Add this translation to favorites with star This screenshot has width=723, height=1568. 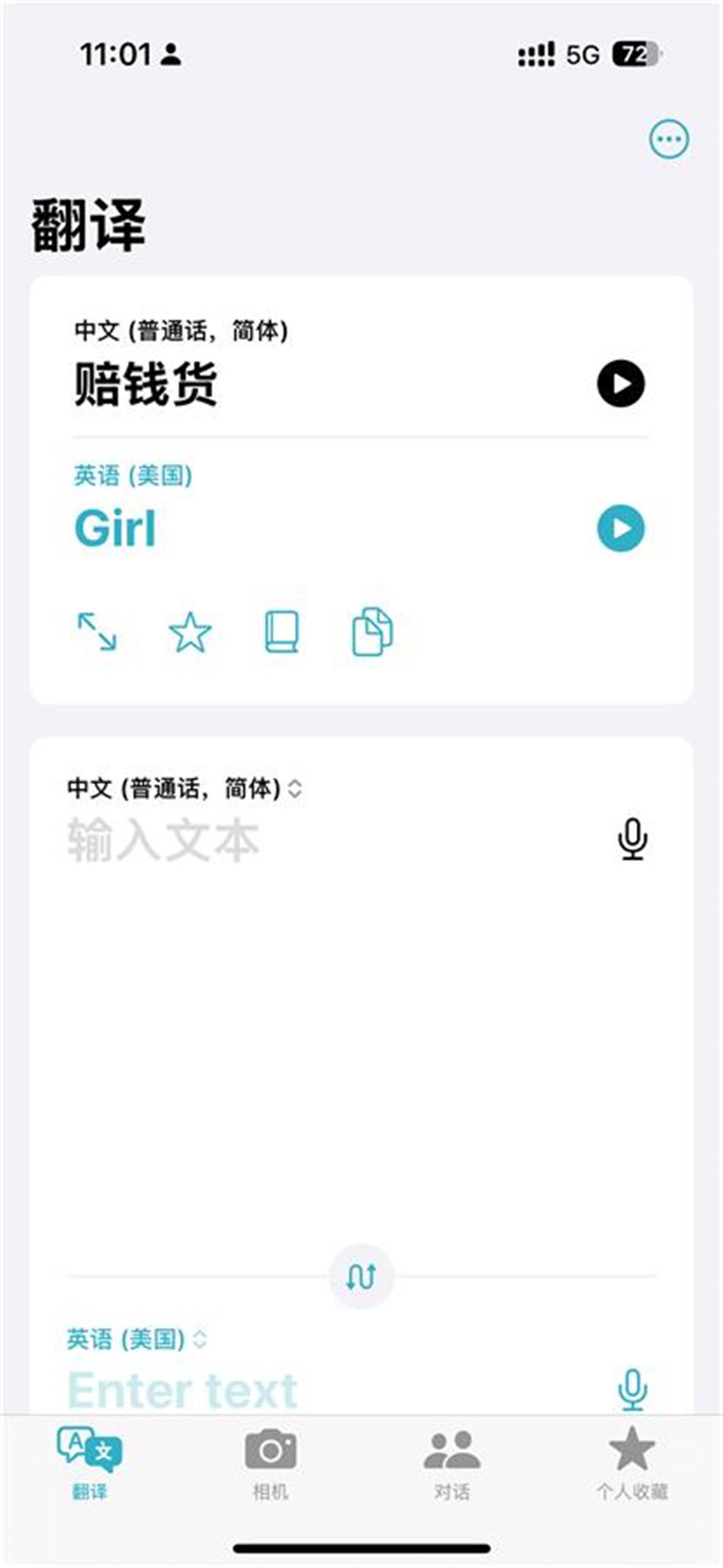pyautogui.click(x=190, y=632)
